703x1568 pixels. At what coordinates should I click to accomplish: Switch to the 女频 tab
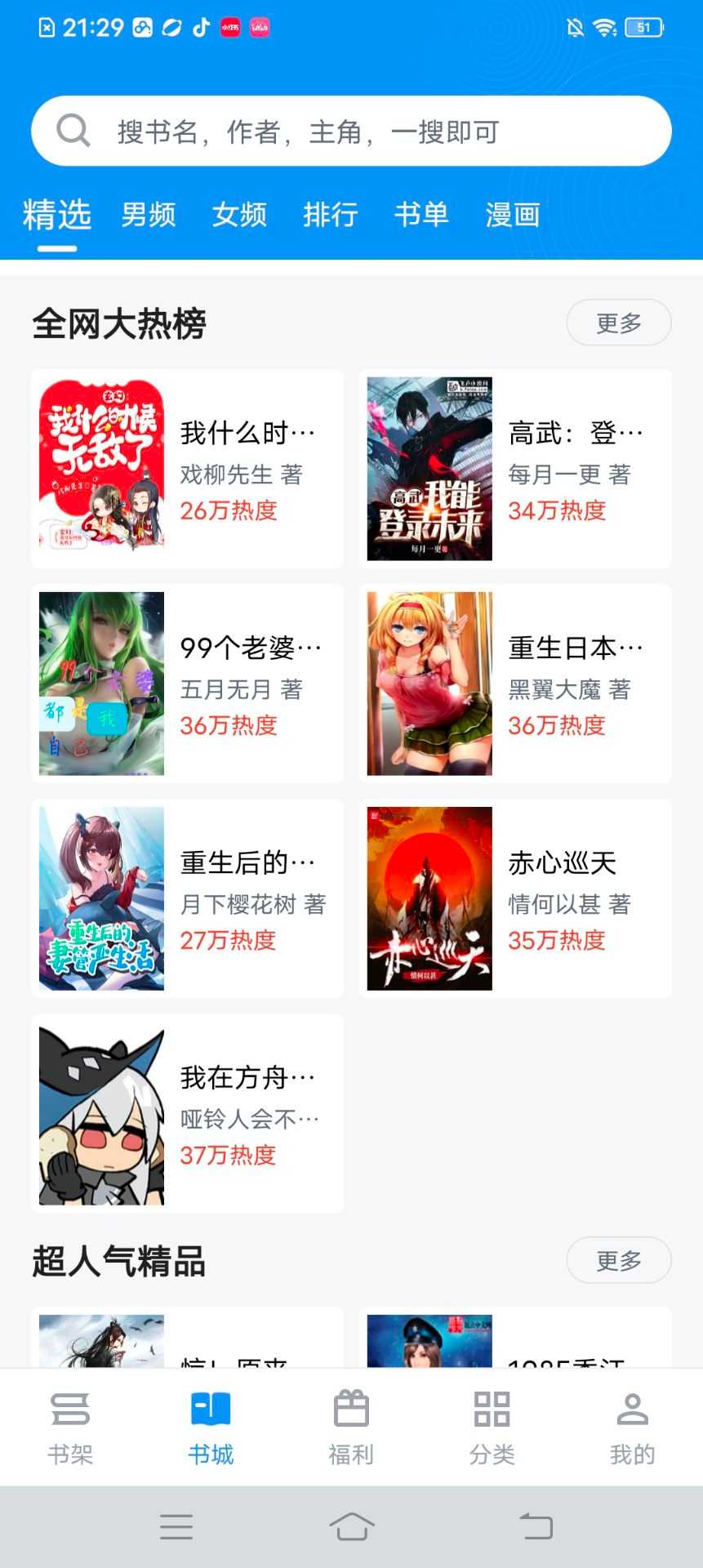pos(239,215)
